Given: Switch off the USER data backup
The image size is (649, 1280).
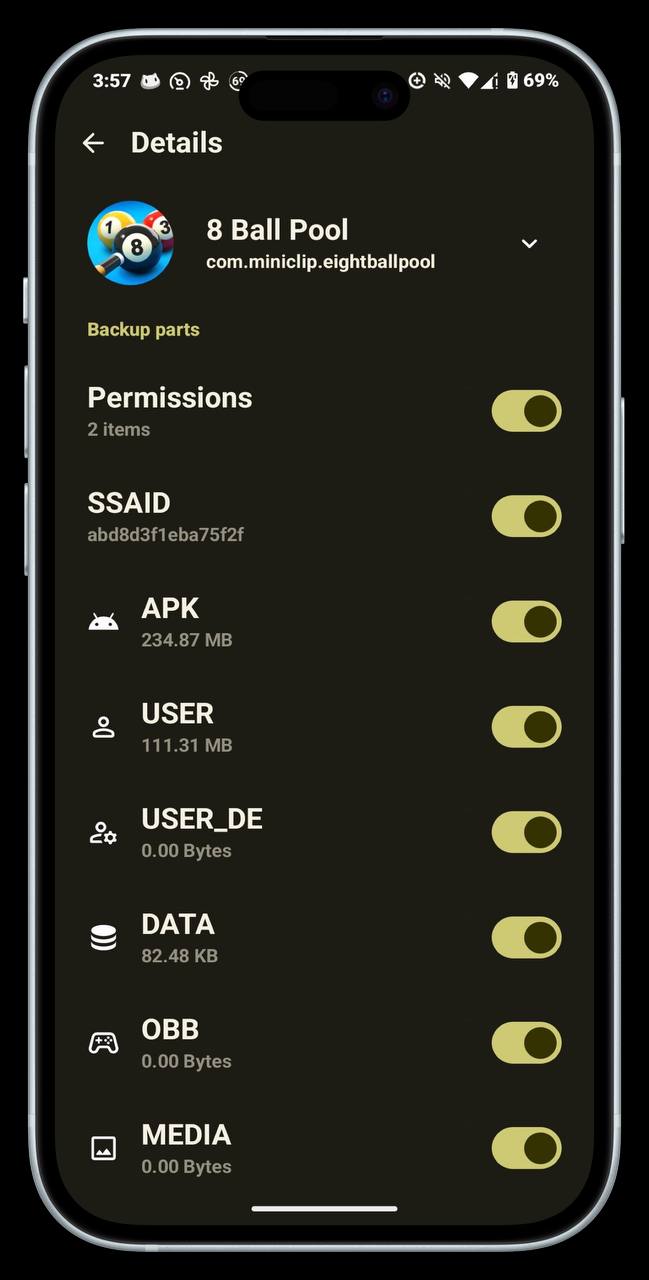Looking at the screenshot, I should pos(526,727).
